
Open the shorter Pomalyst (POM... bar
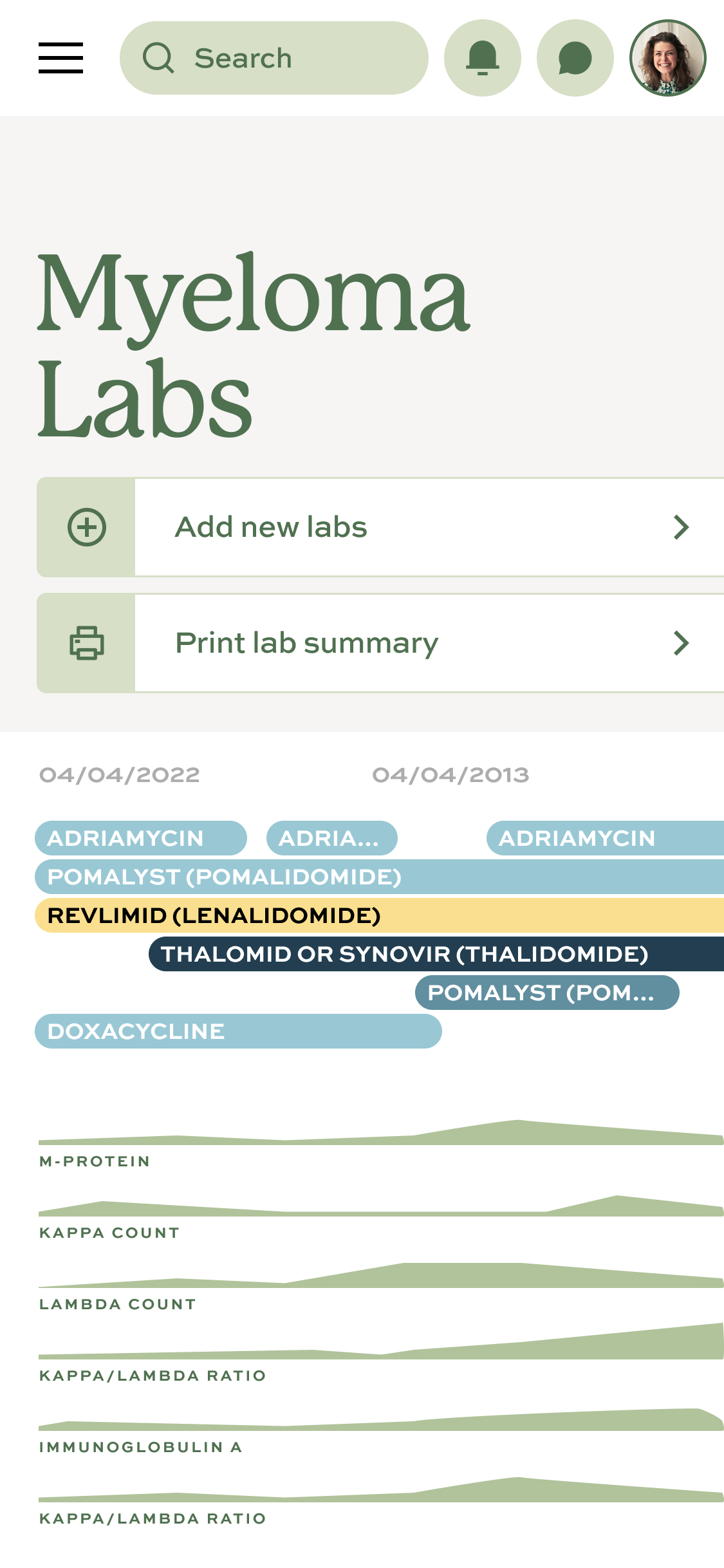pyautogui.click(x=547, y=993)
